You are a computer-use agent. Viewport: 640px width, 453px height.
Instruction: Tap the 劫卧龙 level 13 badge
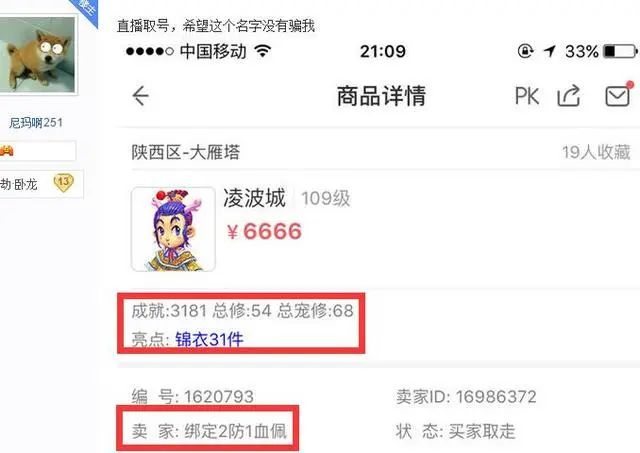pyautogui.click(x=62, y=182)
